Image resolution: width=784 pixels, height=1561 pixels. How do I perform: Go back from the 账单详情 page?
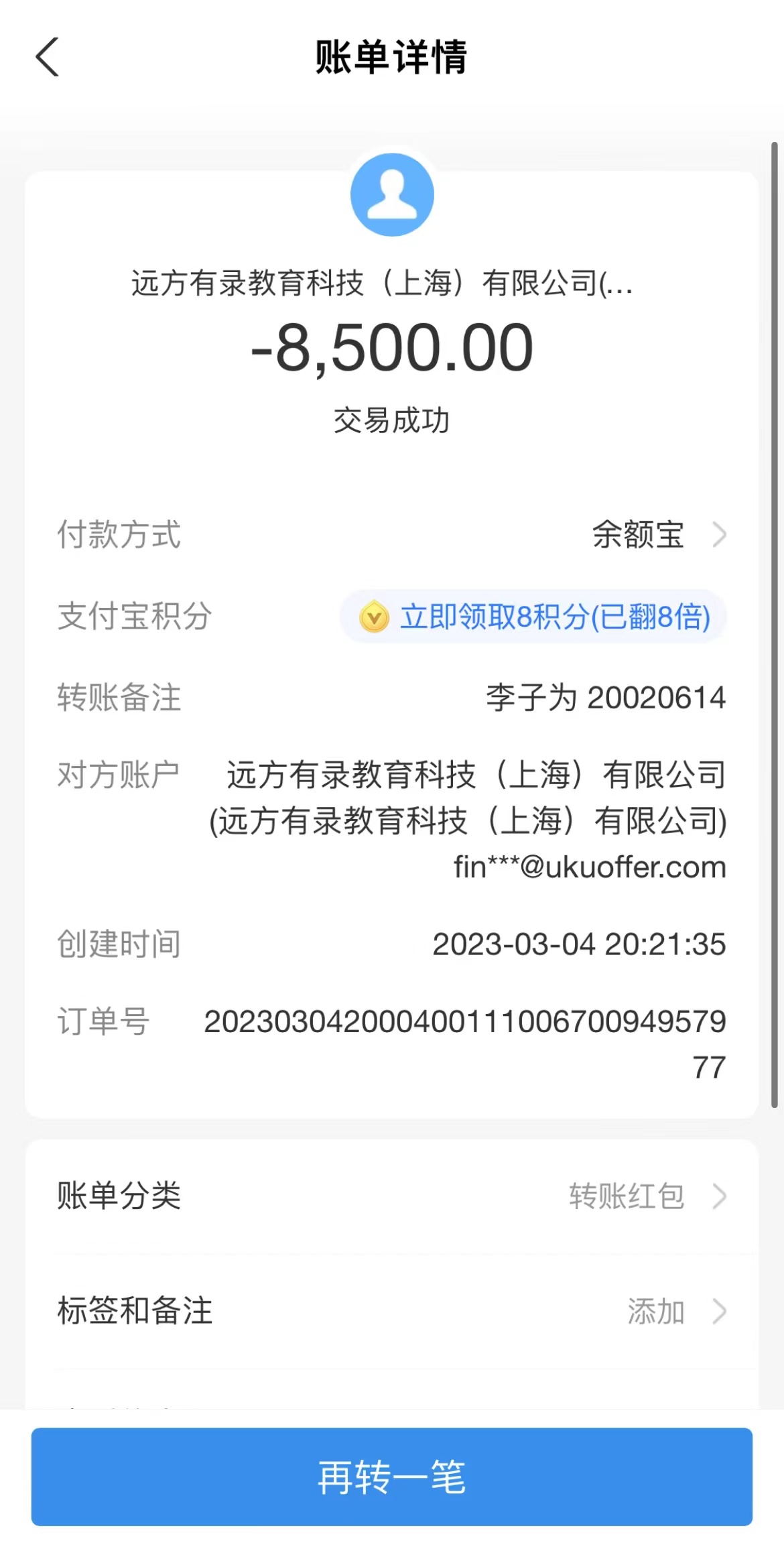tap(47, 58)
